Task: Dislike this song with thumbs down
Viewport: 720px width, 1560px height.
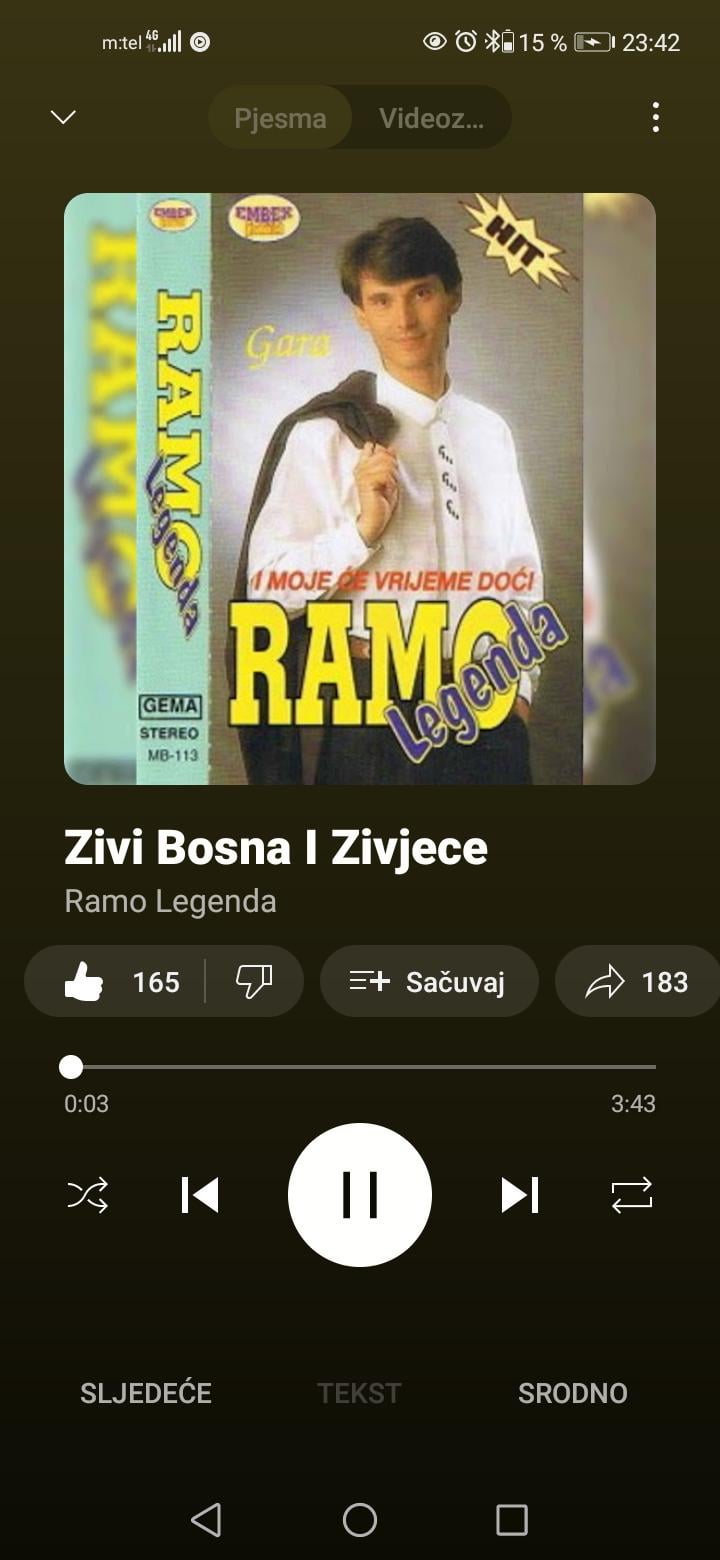Action: click(254, 982)
